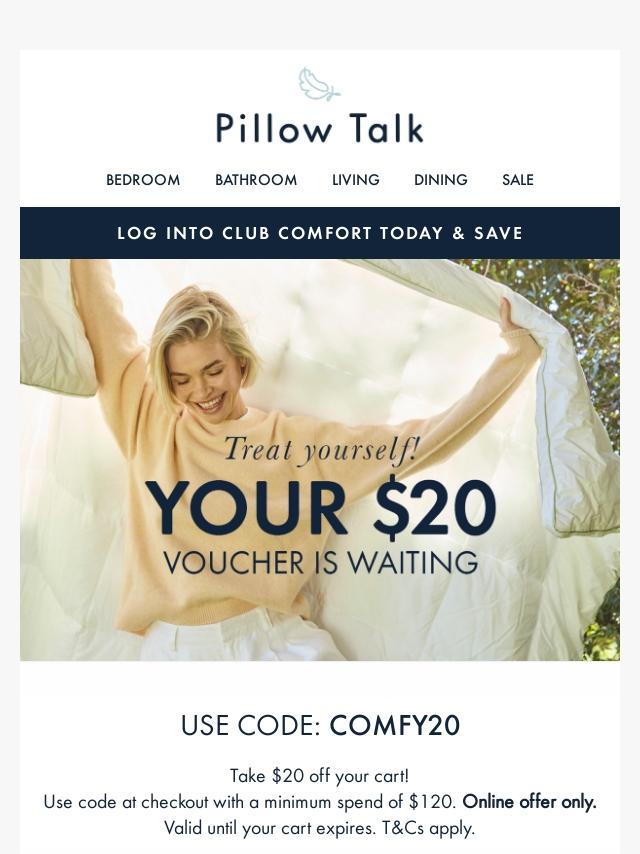Viewport: 640px width, 854px height.
Task: Open the $20 voucher hero image
Action: [320, 460]
